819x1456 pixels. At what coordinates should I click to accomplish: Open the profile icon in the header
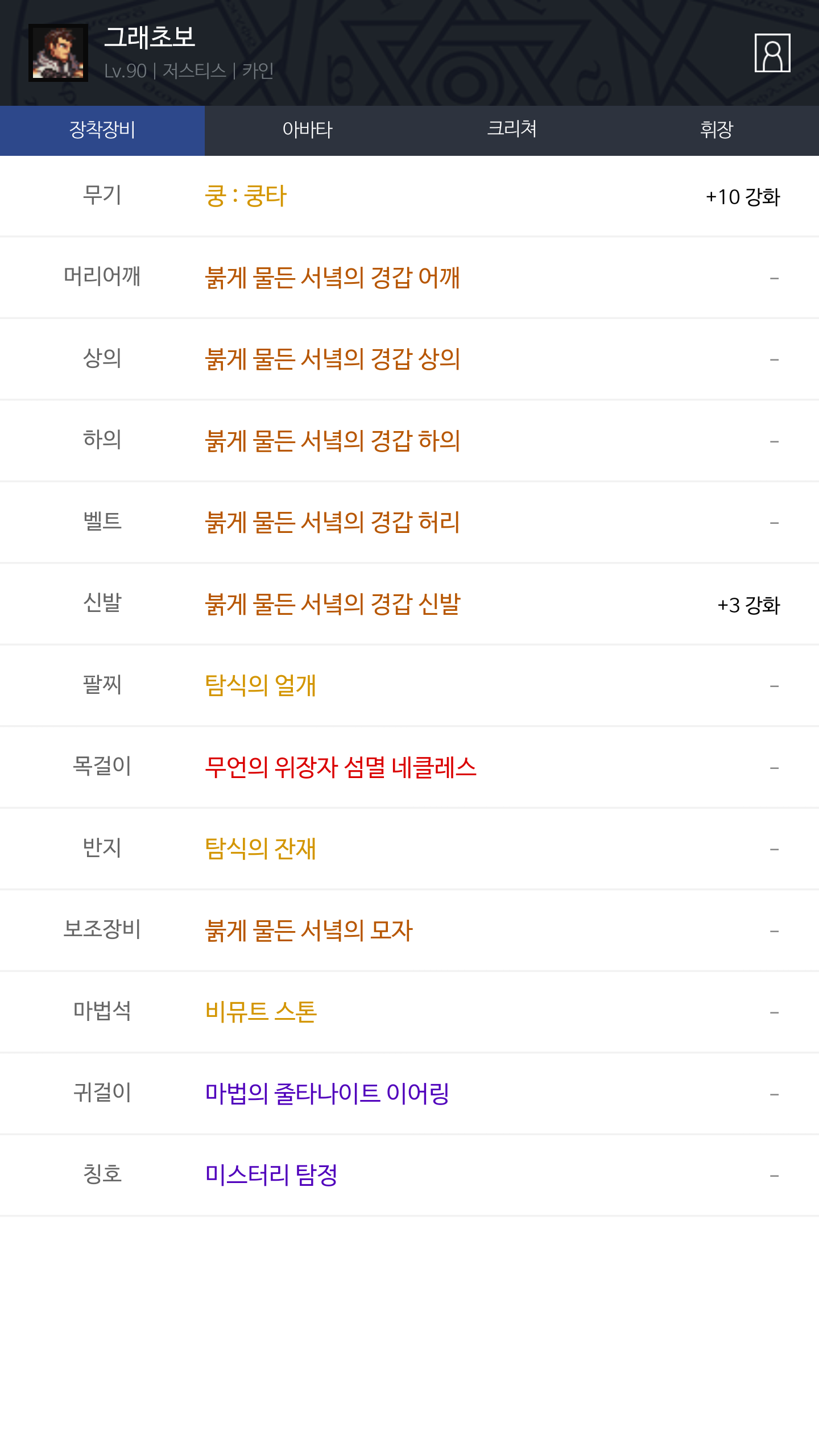(772, 53)
